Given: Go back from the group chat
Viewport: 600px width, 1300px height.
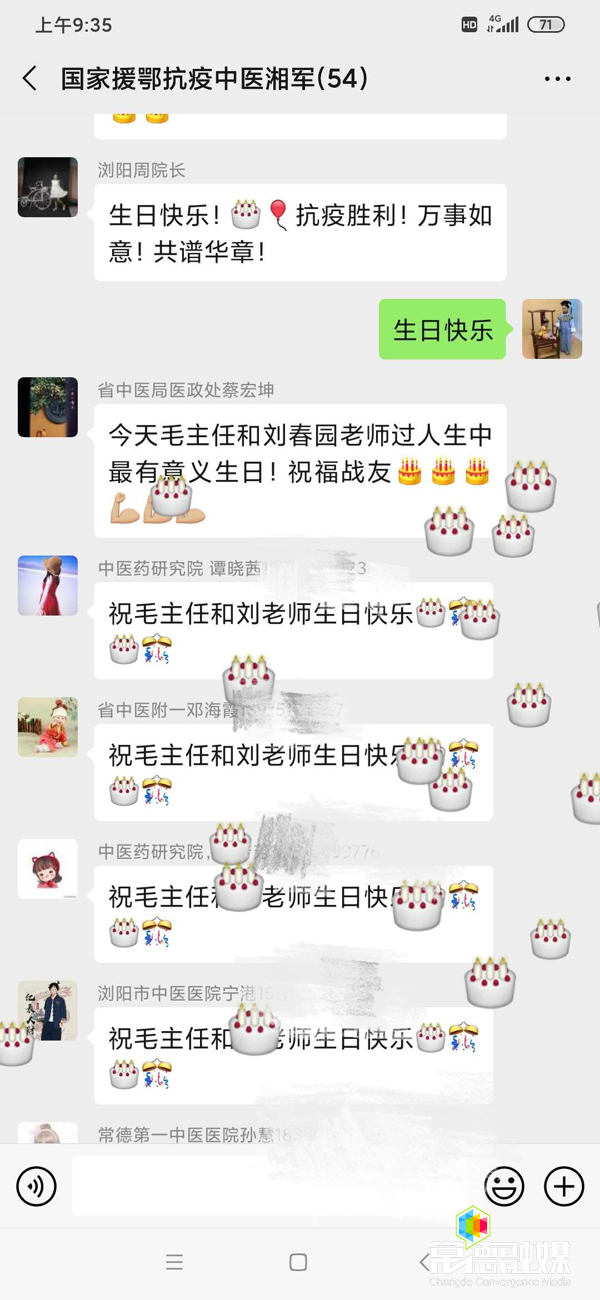Looking at the screenshot, I should coord(30,79).
